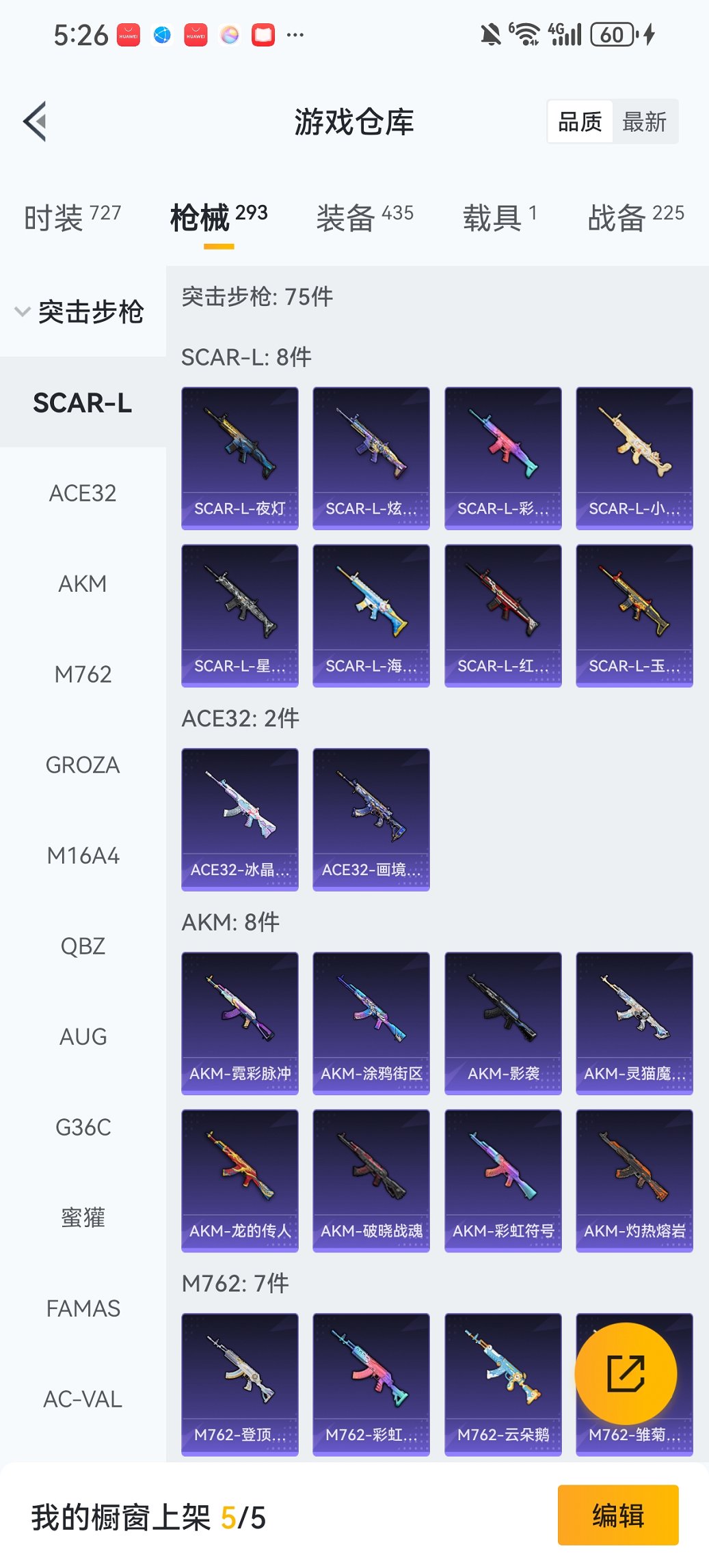The width and height of the screenshot is (709, 1568).
Task: View the AKM-龙的传人 skin card
Action: coord(239,1180)
